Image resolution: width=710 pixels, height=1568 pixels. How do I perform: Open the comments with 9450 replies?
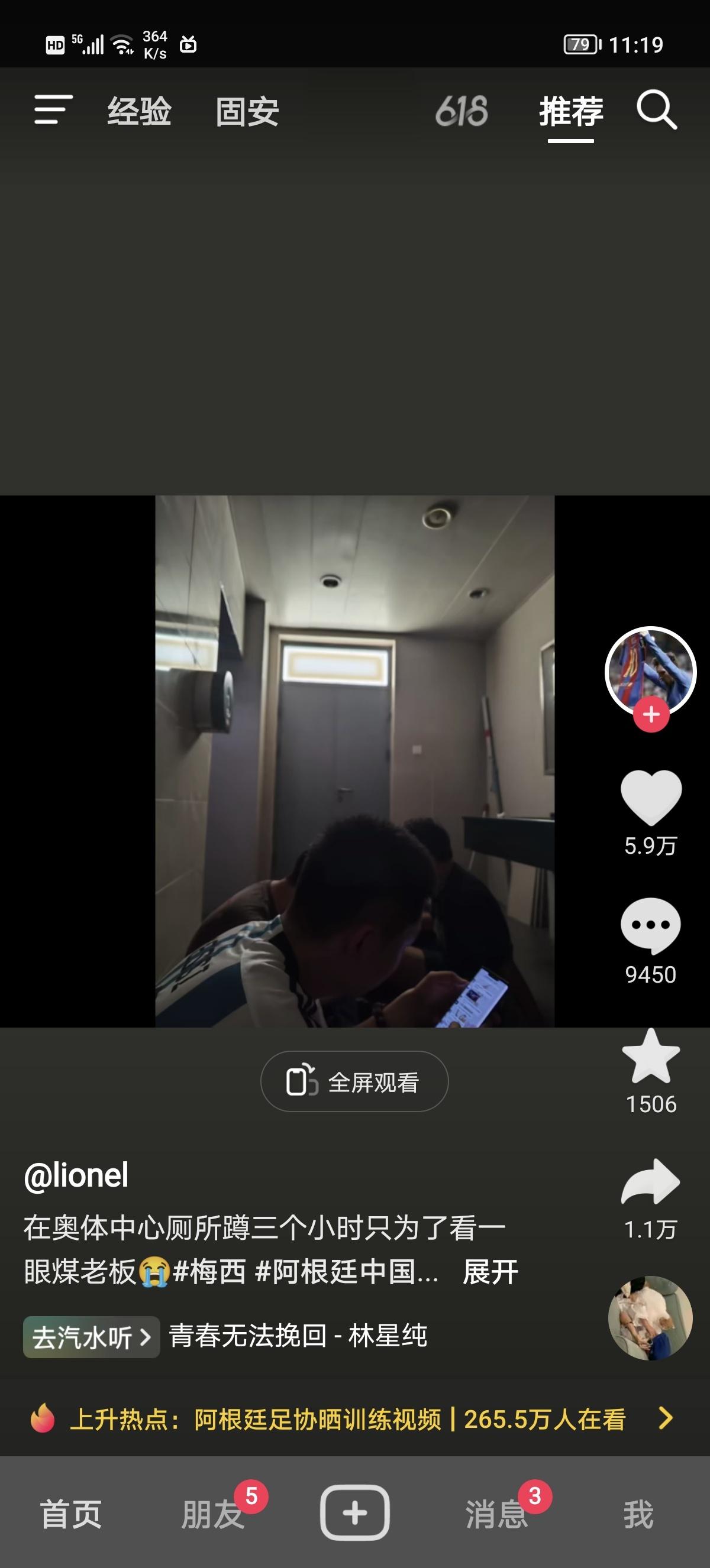[x=651, y=926]
